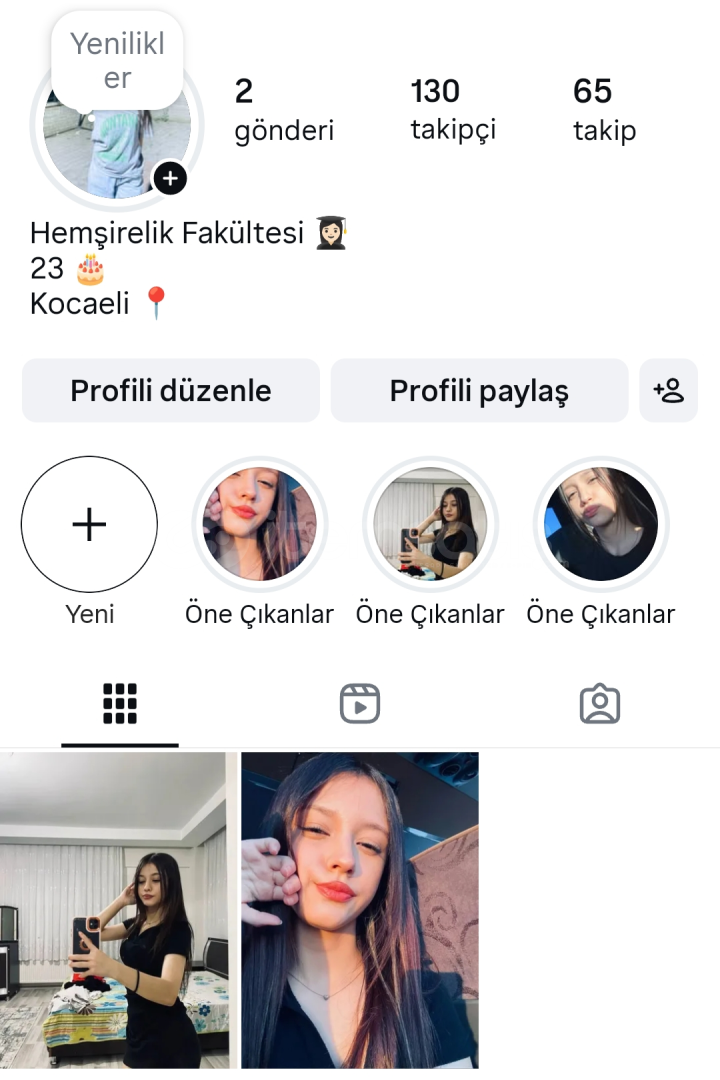The height and width of the screenshot is (1080, 720).
Task: Open the 130 takipçi followers list
Action: point(452,110)
